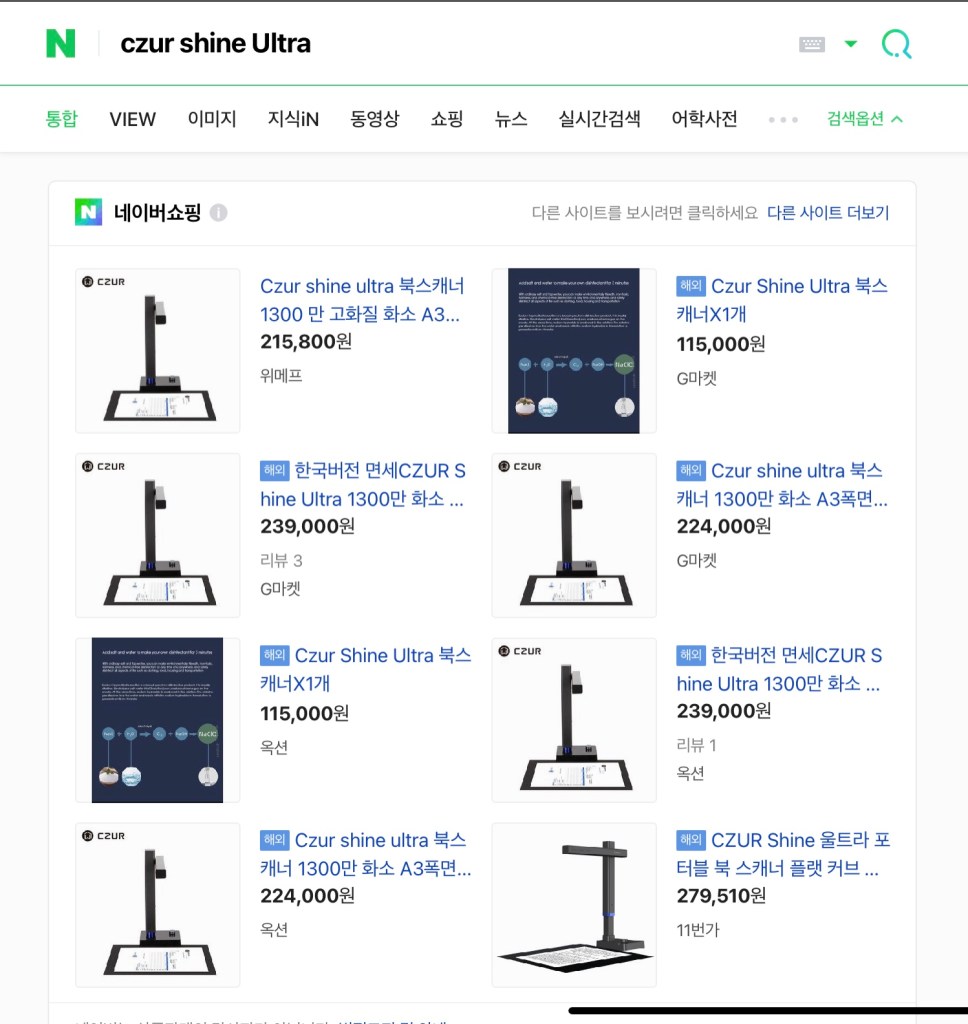Open the on-screen keyboard input tool

click(811, 44)
